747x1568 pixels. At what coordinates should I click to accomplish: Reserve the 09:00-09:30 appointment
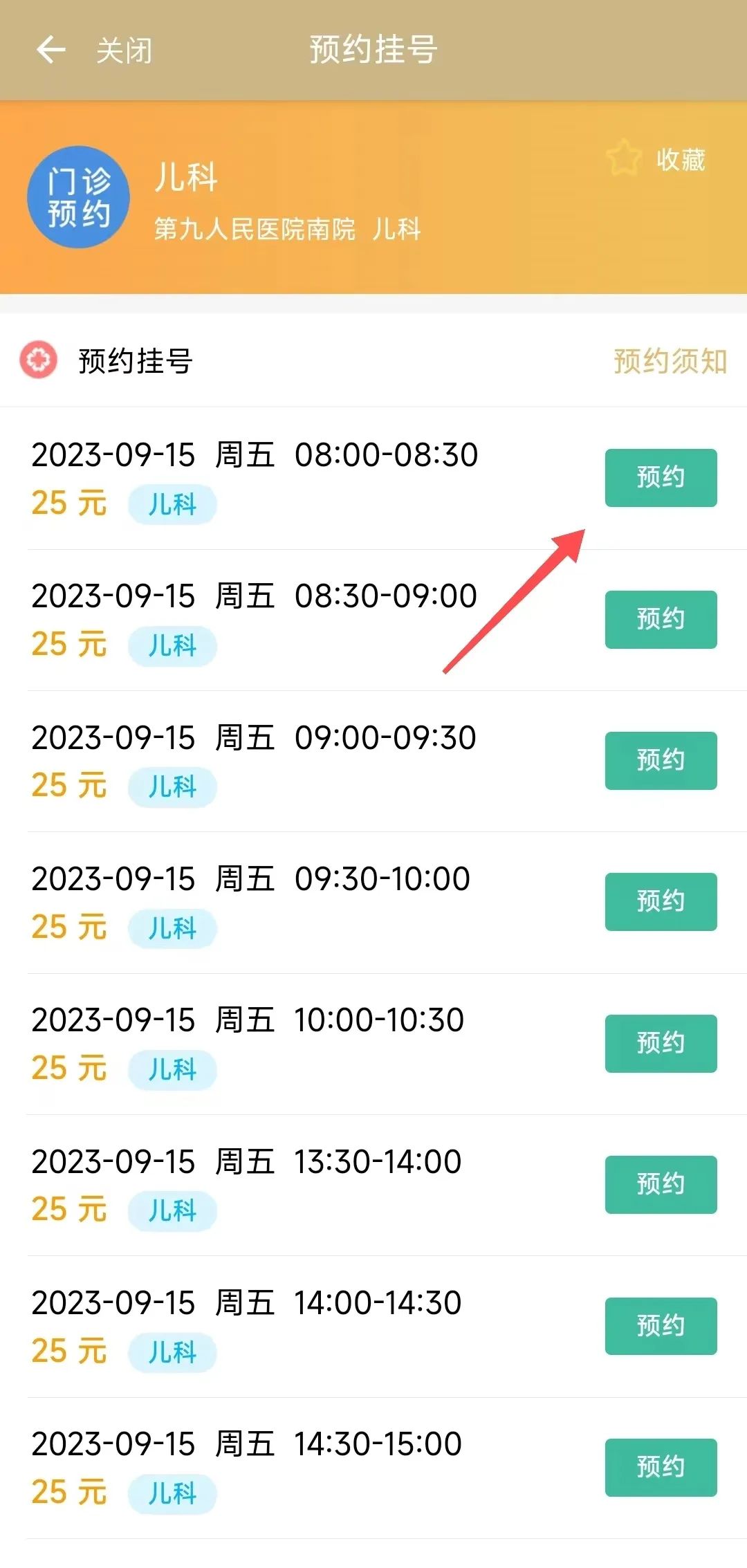[x=661, y=760]
